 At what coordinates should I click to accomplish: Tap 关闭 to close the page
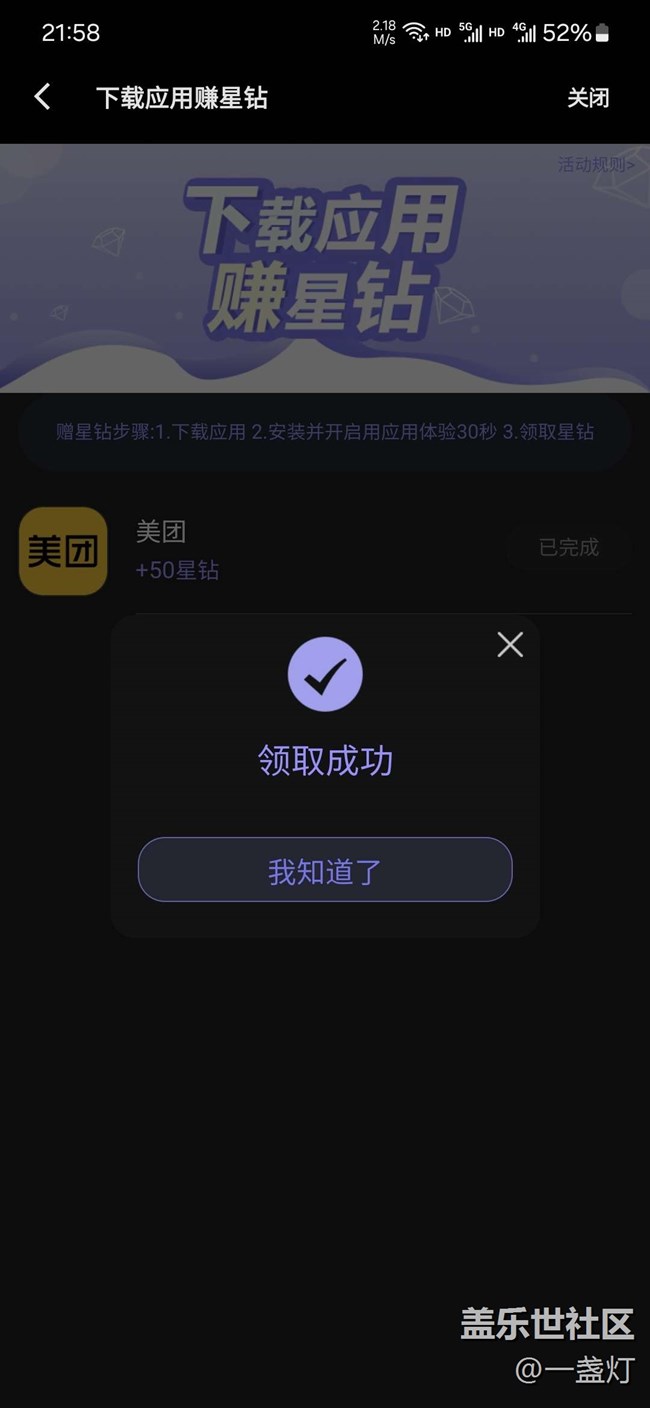[588, 98]
